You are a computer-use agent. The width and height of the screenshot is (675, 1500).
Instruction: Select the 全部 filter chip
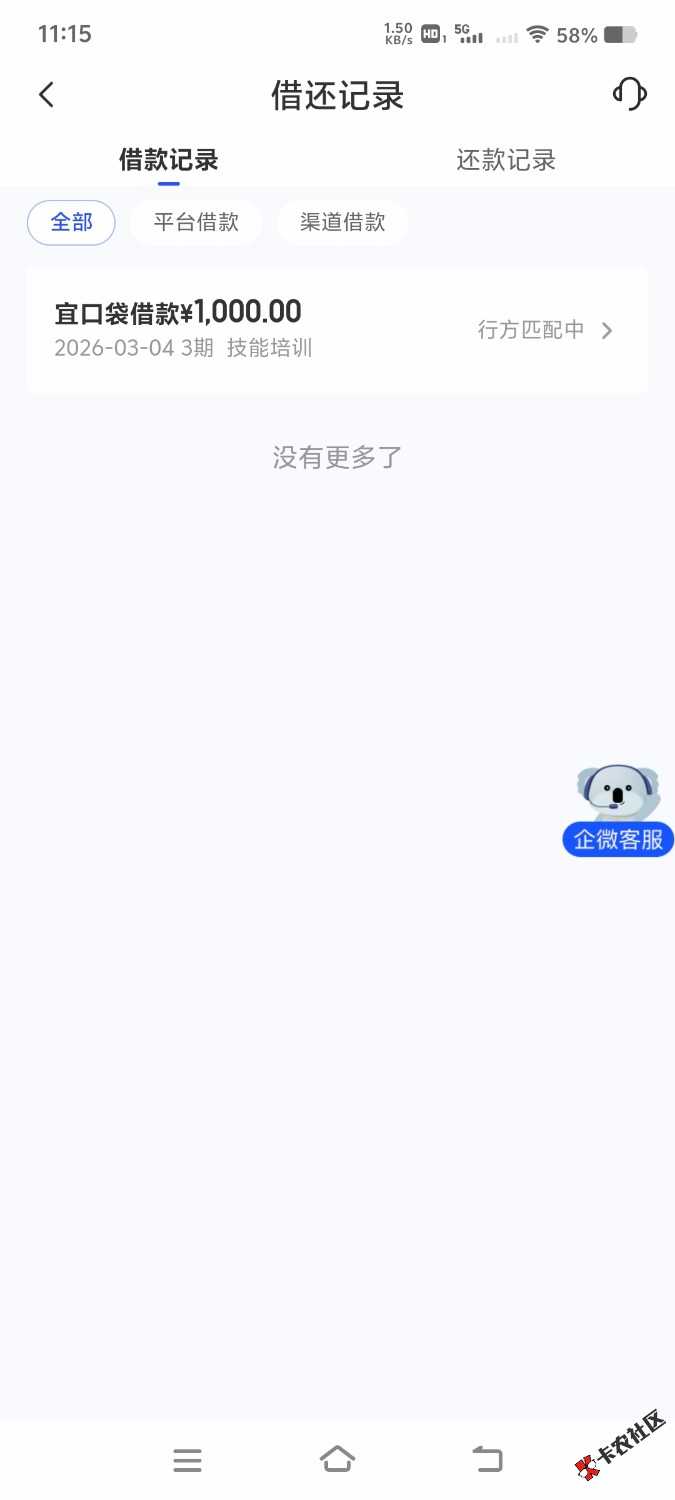pos(71,222)
